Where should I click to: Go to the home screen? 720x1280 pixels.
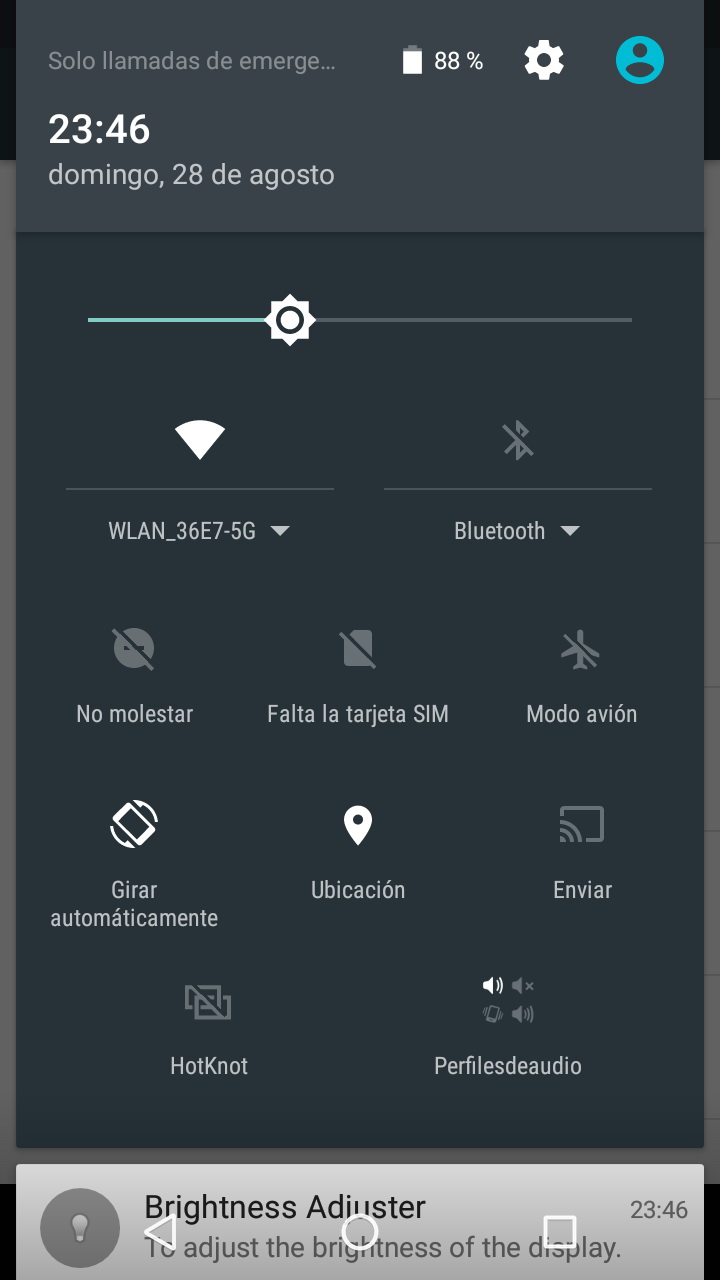[360, 1232]
